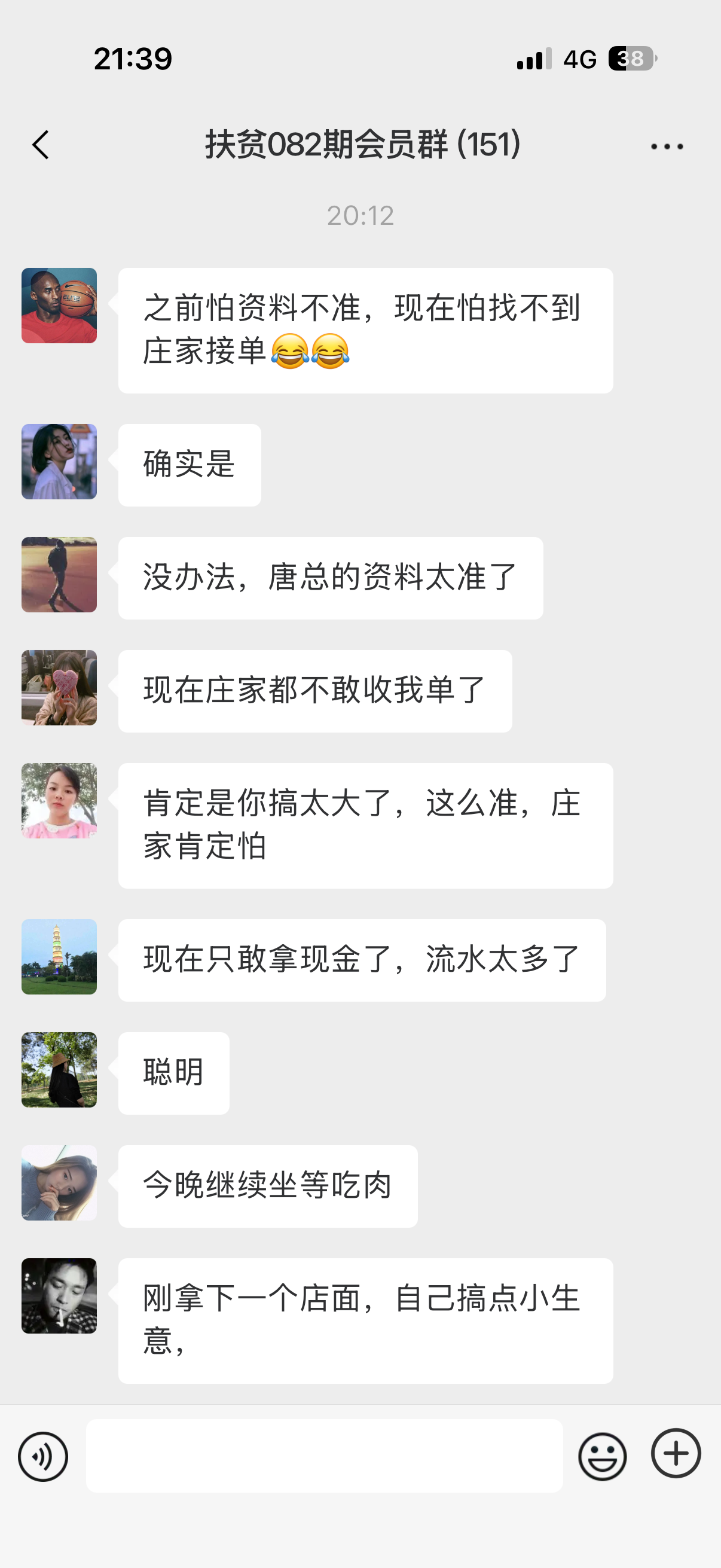Tap the battery indicator showing 38
Image resolution: width=721 pixels, height=1568 pixels.
click(630, 58)
